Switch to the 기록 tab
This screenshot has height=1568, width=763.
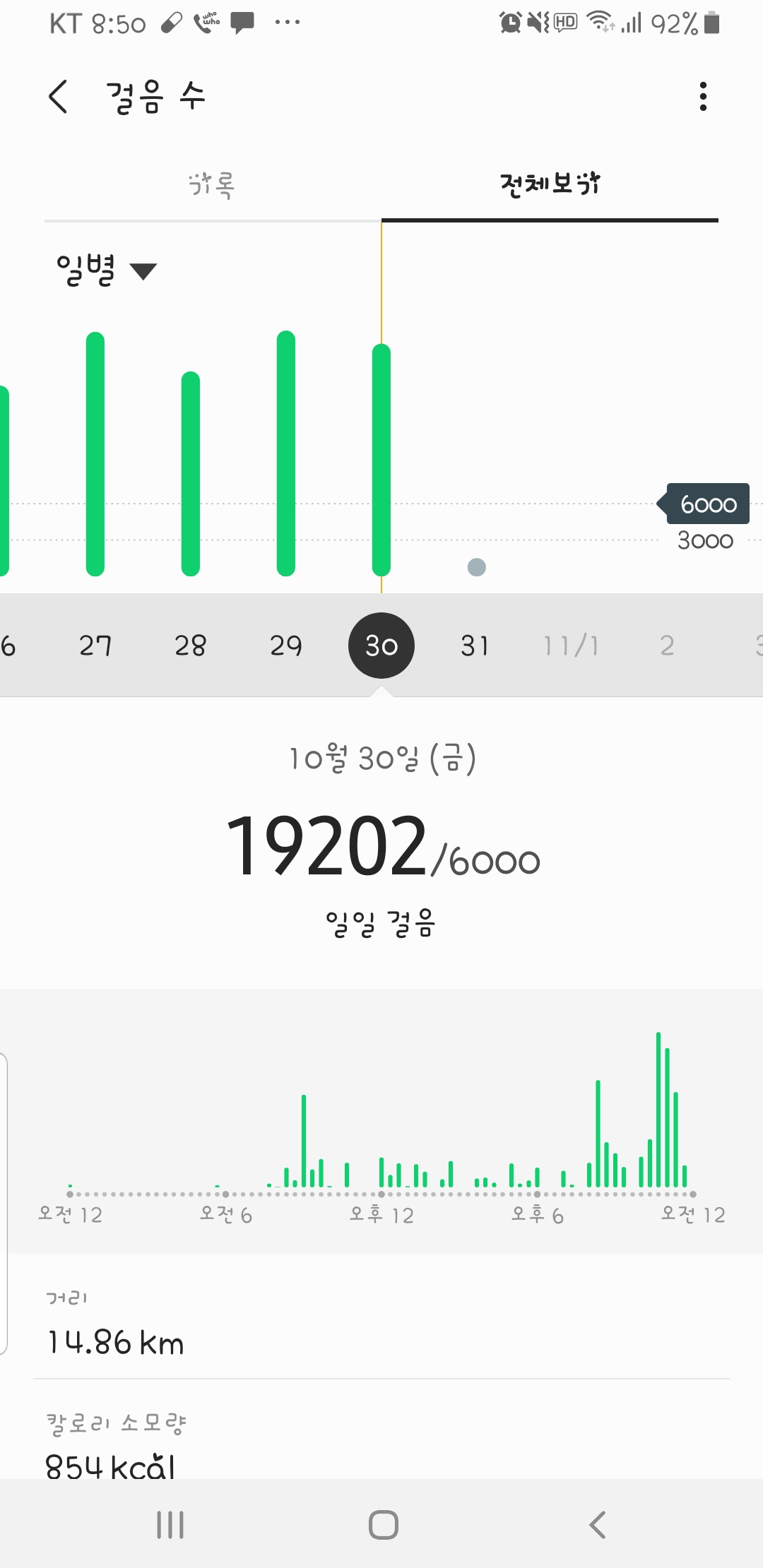[213, 185]
